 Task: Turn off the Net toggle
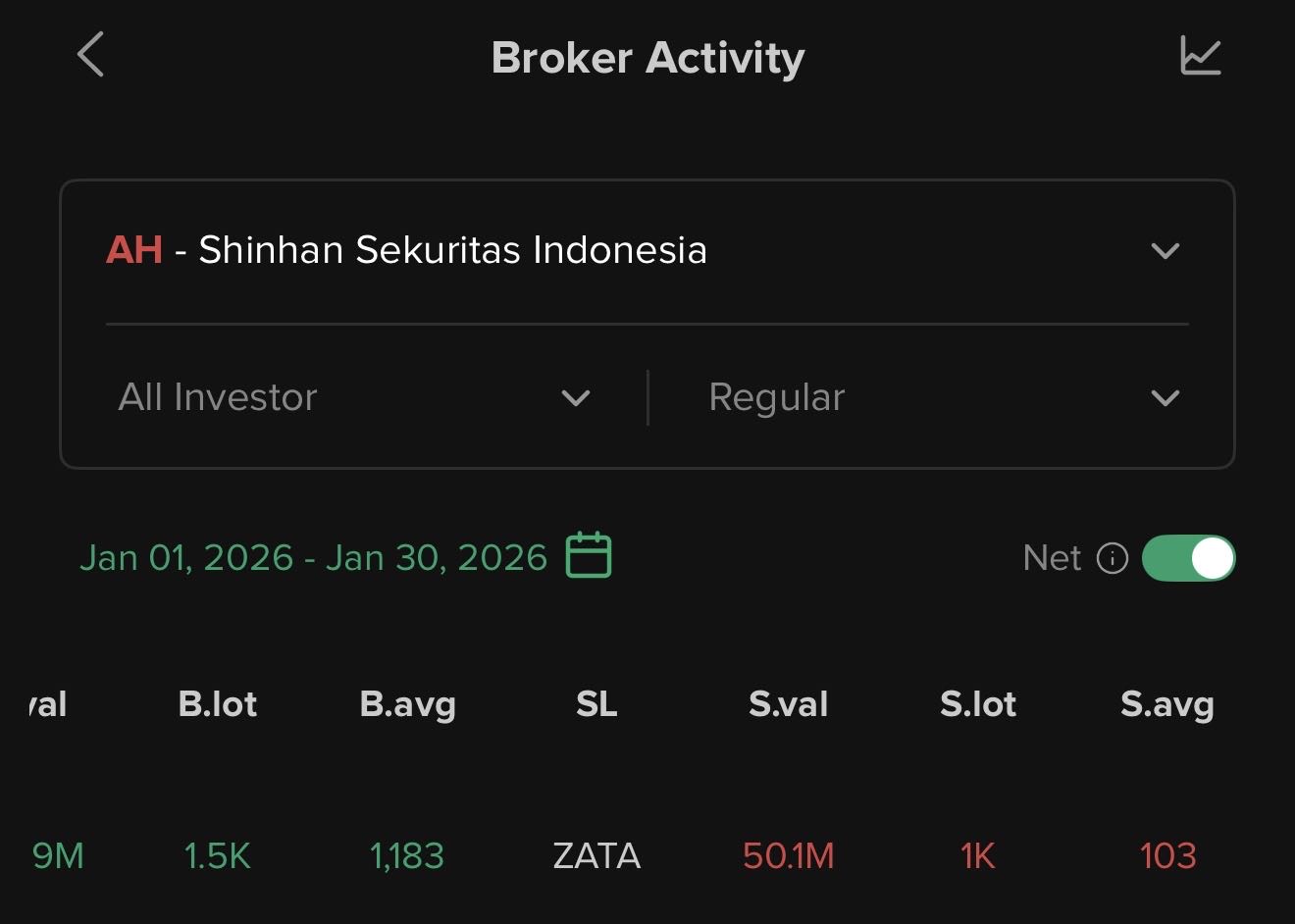coord(1188,558)
